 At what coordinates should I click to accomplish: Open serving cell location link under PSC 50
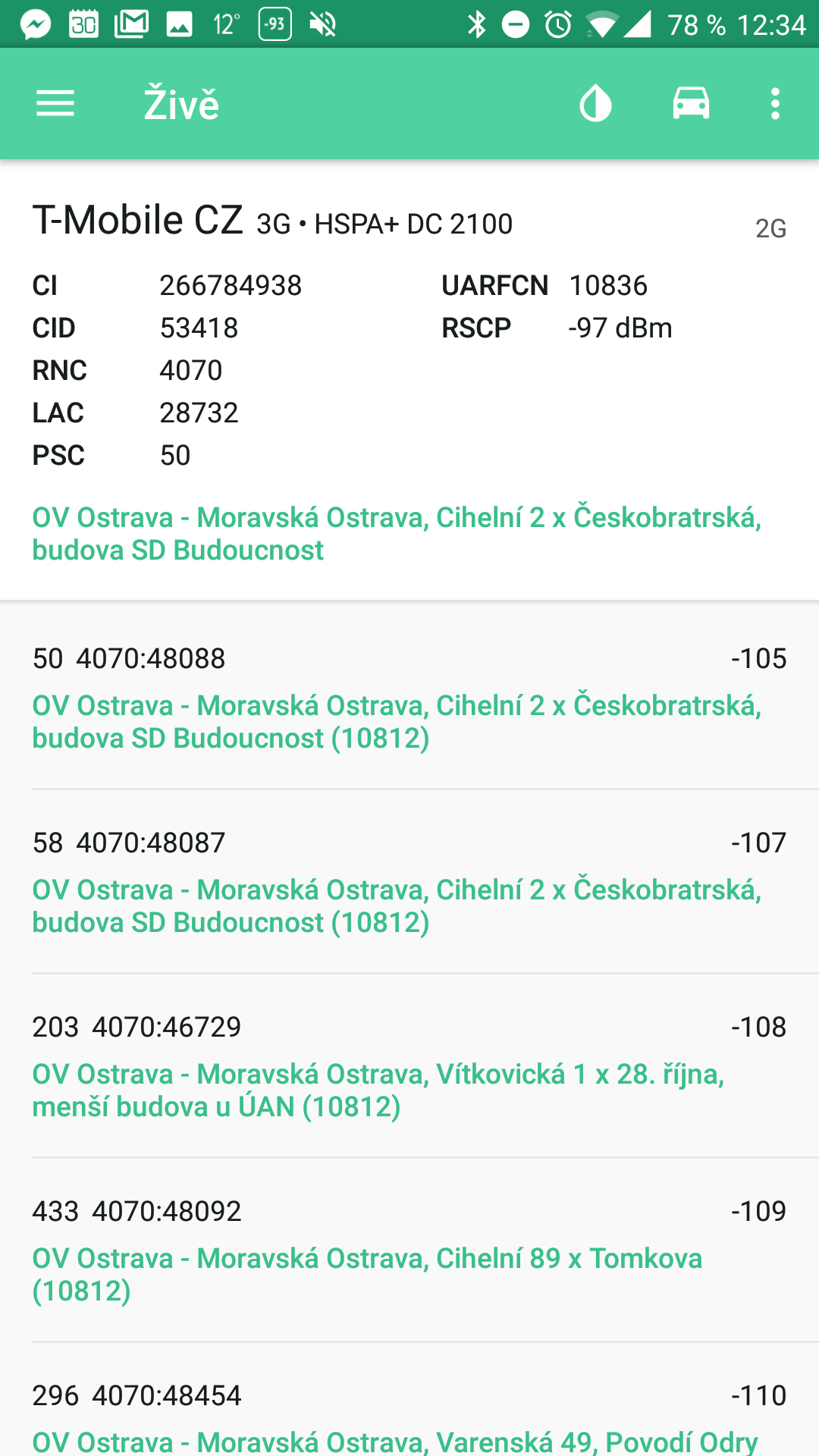[x=397, y=533]
